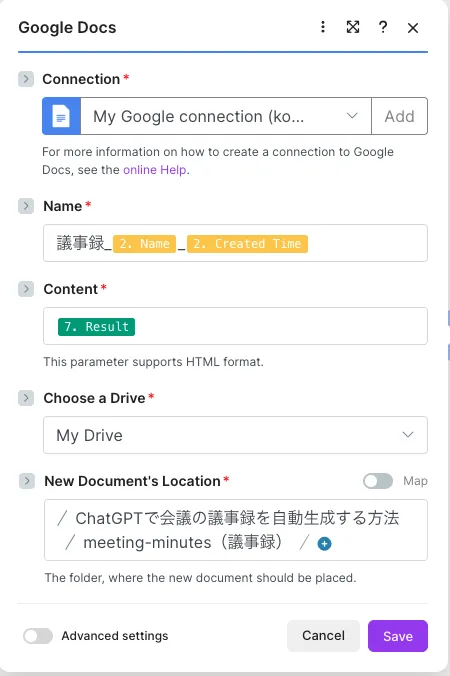The image size is (450, 676).
Task: Enable Advanced settings
Action: [x=38, y=636]
